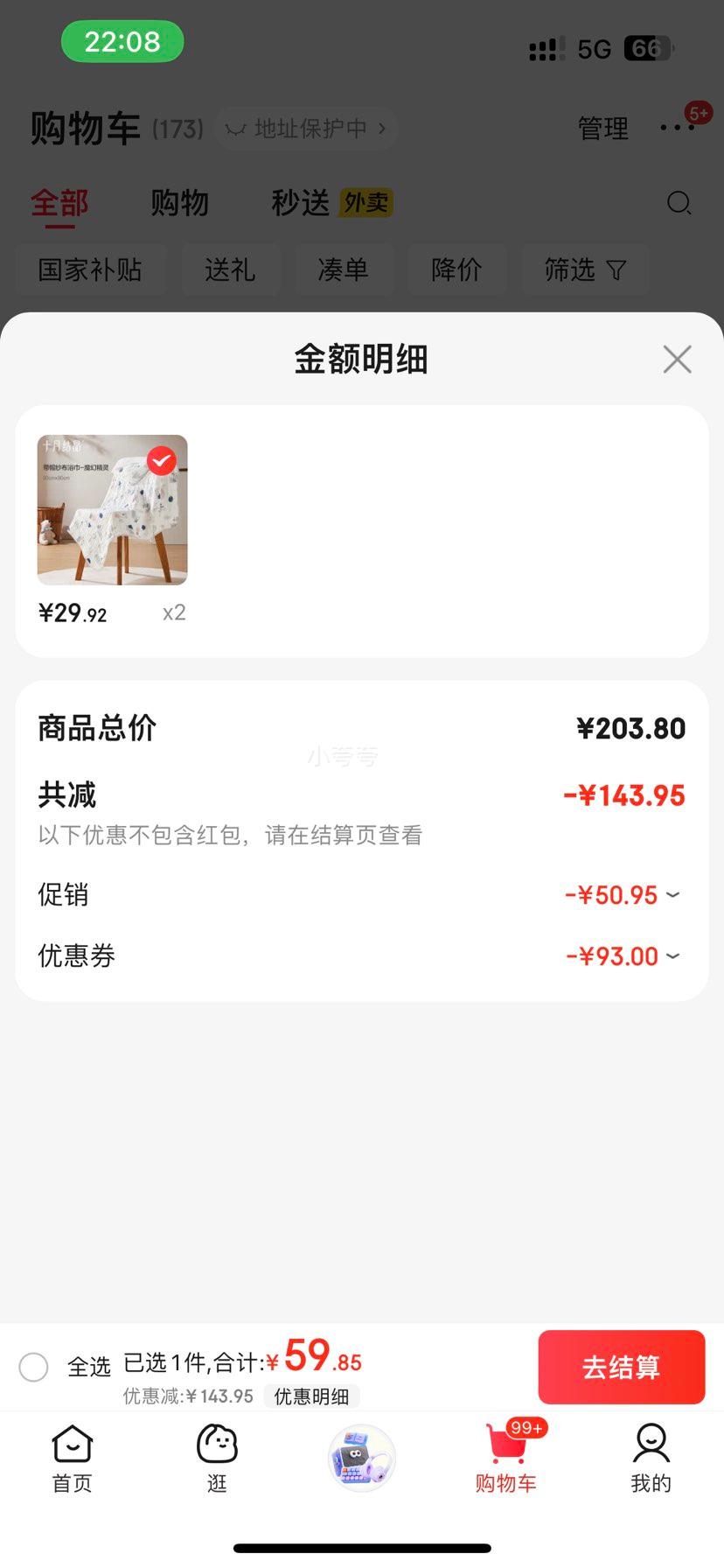Open 地址保护中 address details via arrow
Image resolution: width=724 pixels, height=1568 pixels.
click(382, 128)
